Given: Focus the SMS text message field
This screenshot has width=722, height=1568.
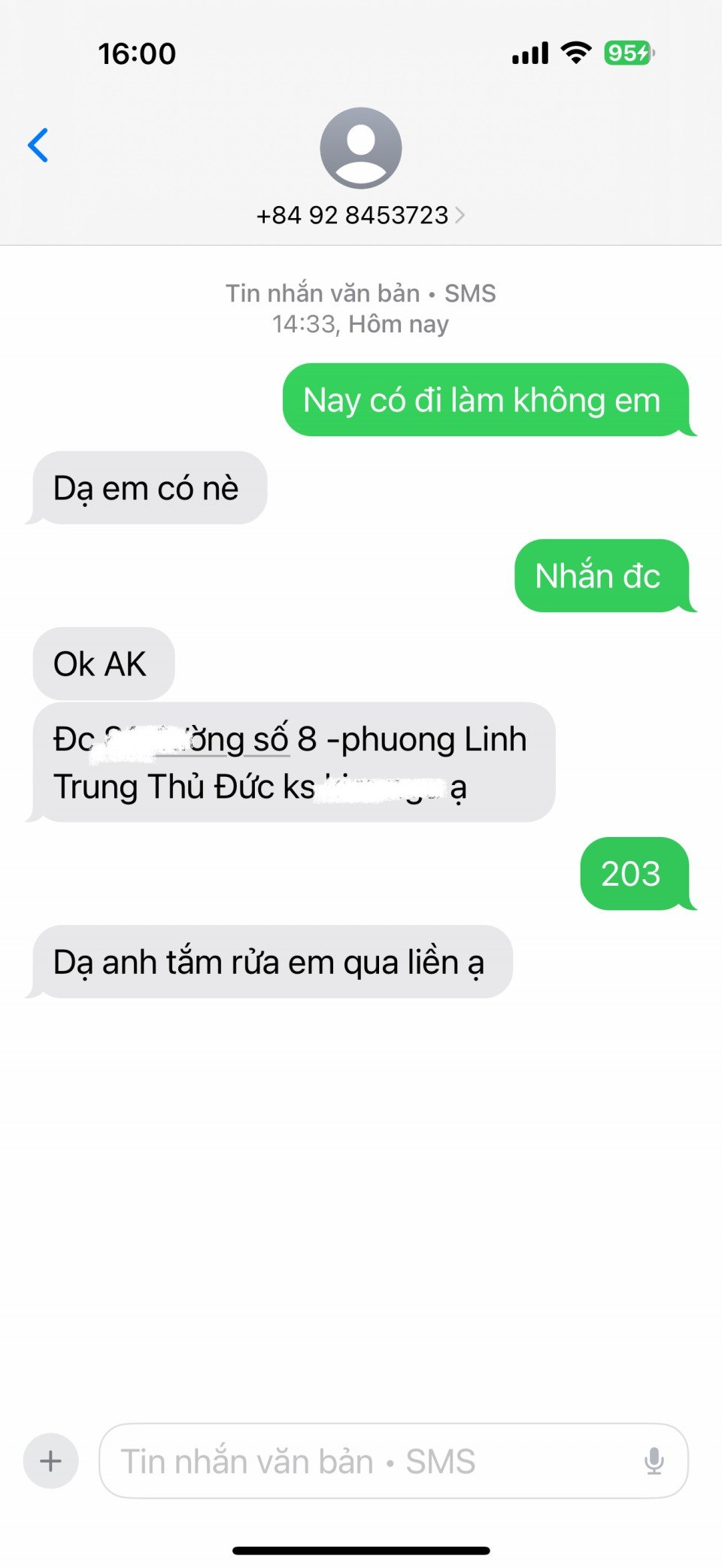Looking at the screenshot, I should [x=369, y=1461].
